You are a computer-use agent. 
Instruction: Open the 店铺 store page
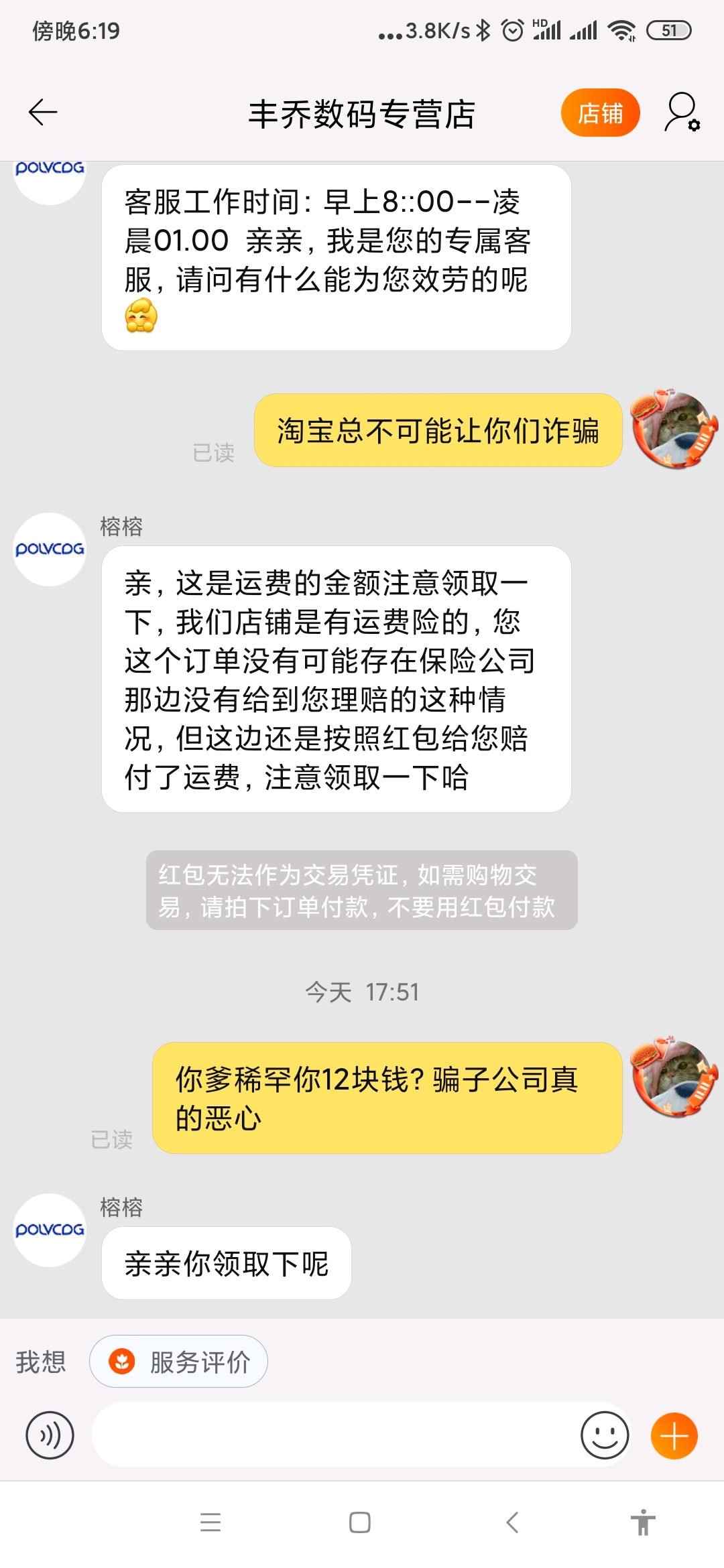click(x=600, y=113)
